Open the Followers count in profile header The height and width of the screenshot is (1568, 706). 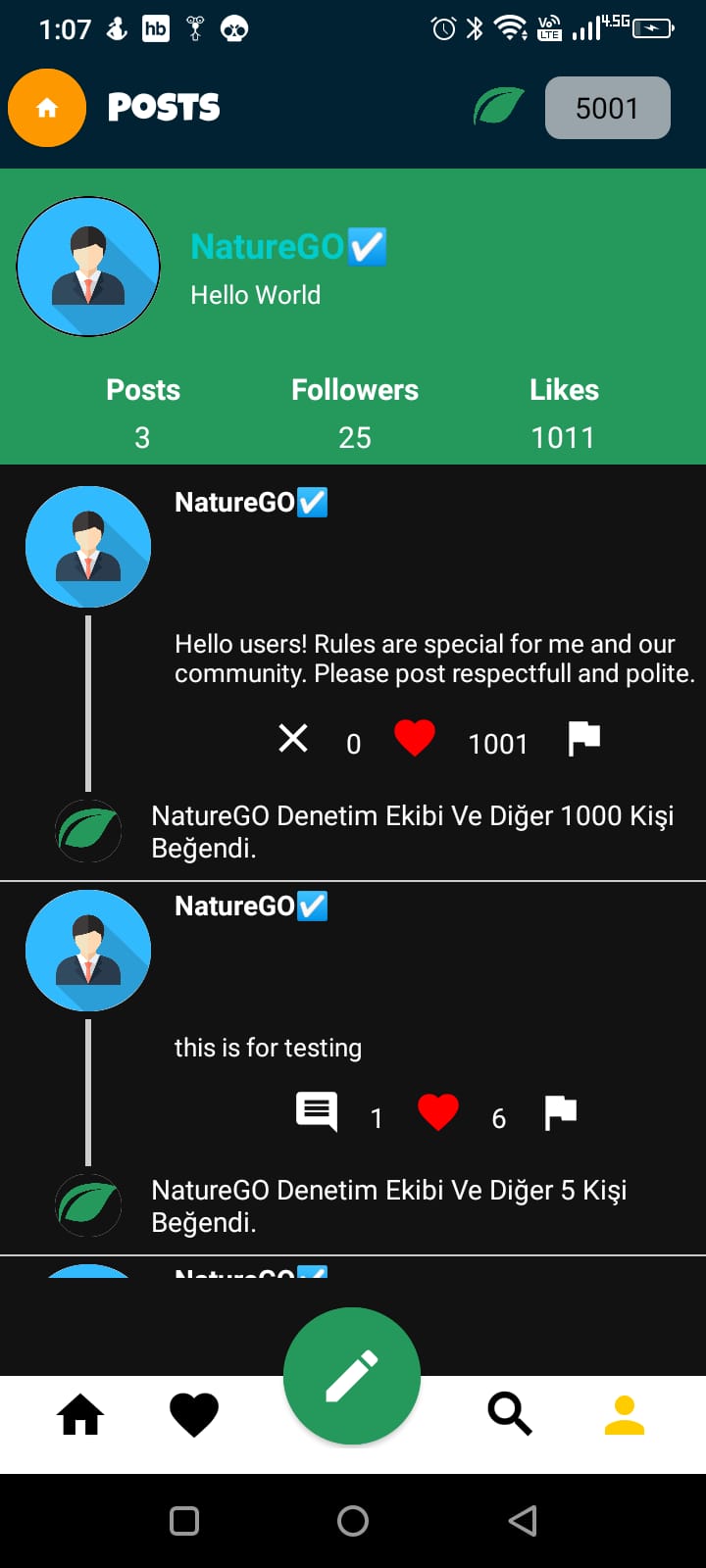[x=354, y=414]
